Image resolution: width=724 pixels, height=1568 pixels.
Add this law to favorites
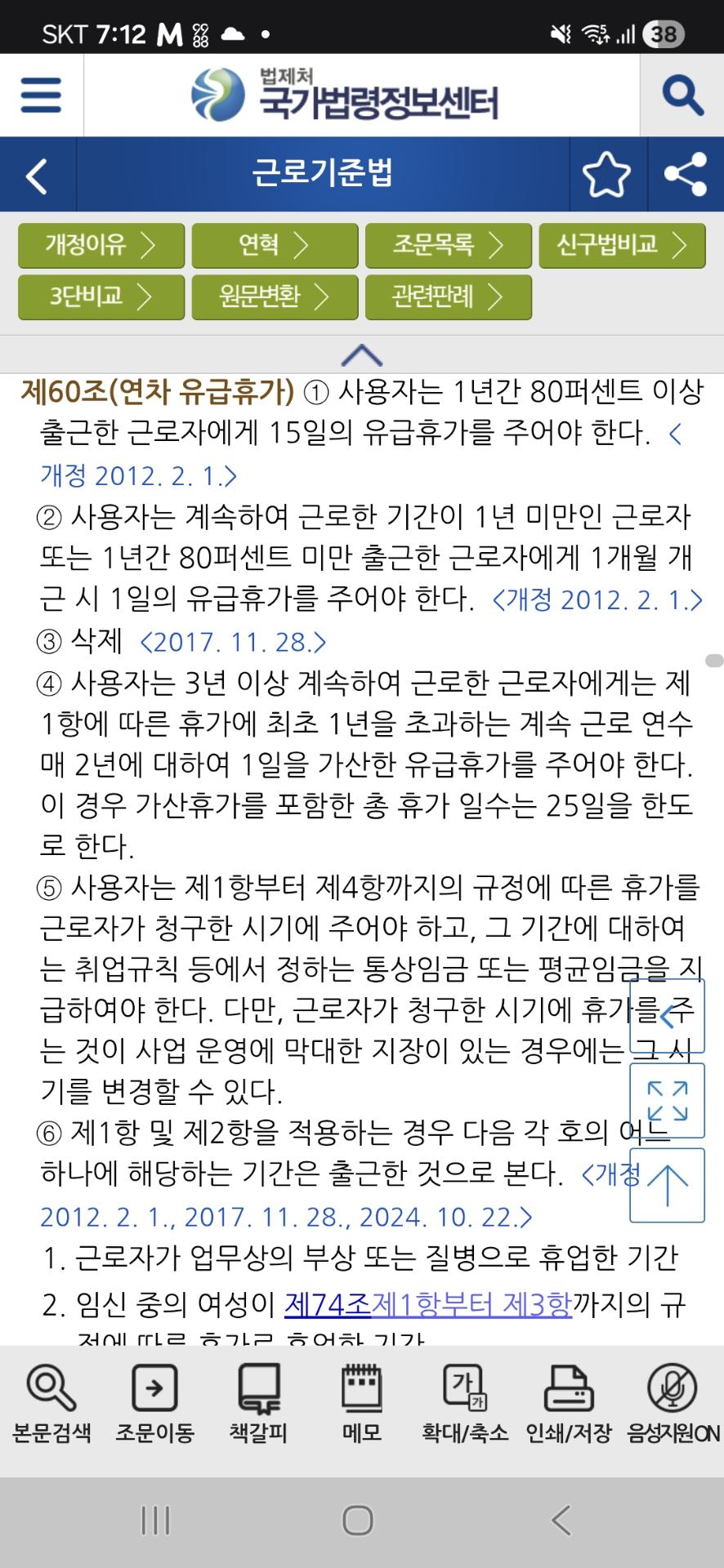pos(606,175)
